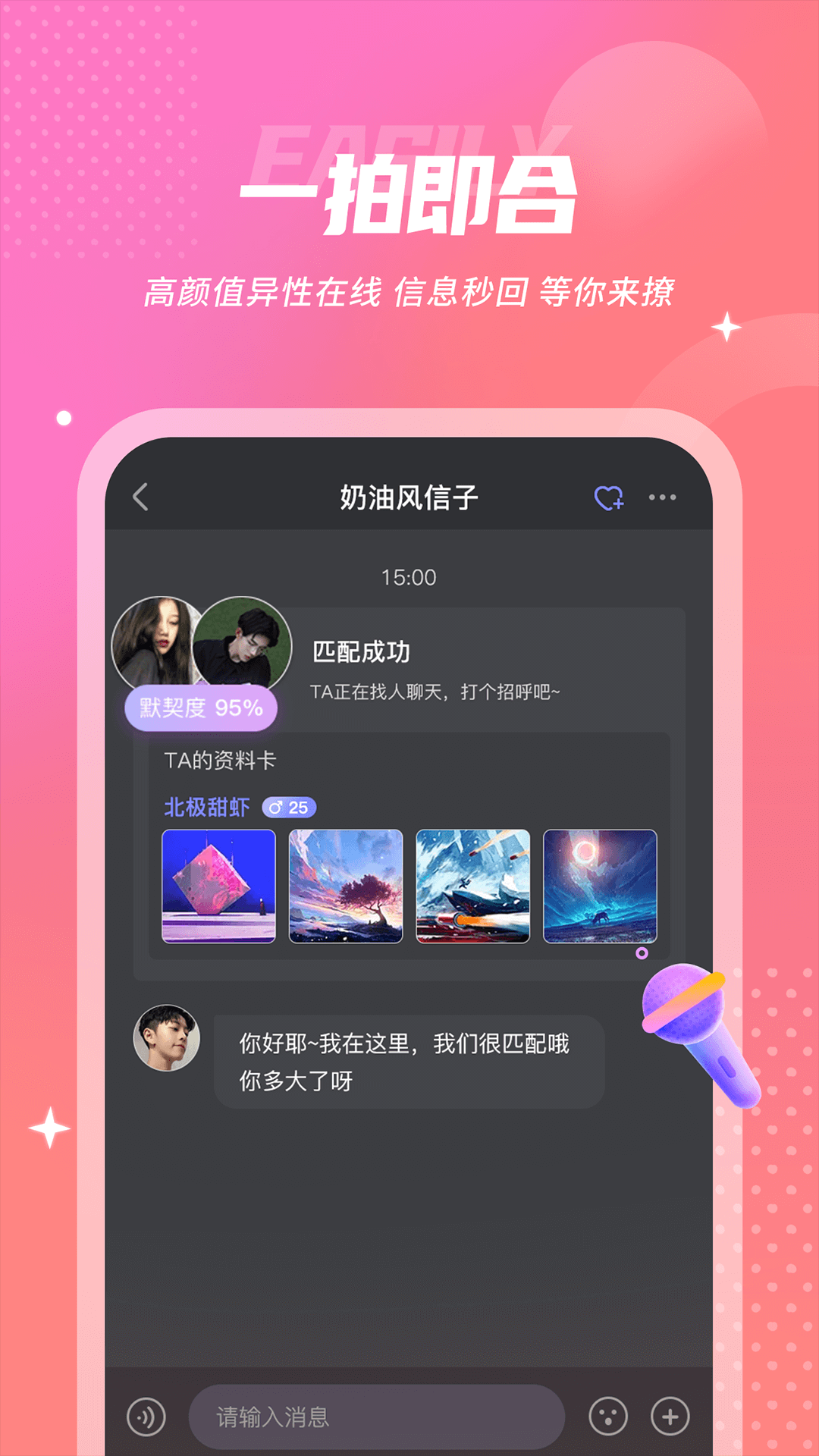
Task: Tap the ♂25 age badge
Action: pos(291,808)
